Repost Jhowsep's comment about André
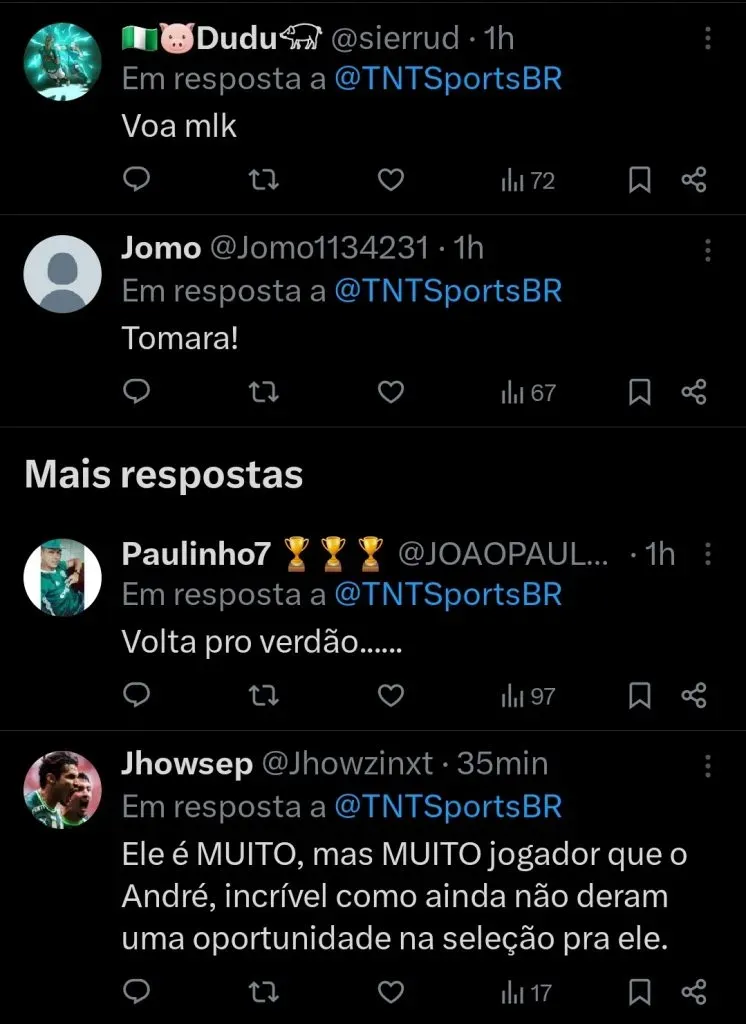The width and height of the screenshot is (746, 1024). (x=263, y=992)
